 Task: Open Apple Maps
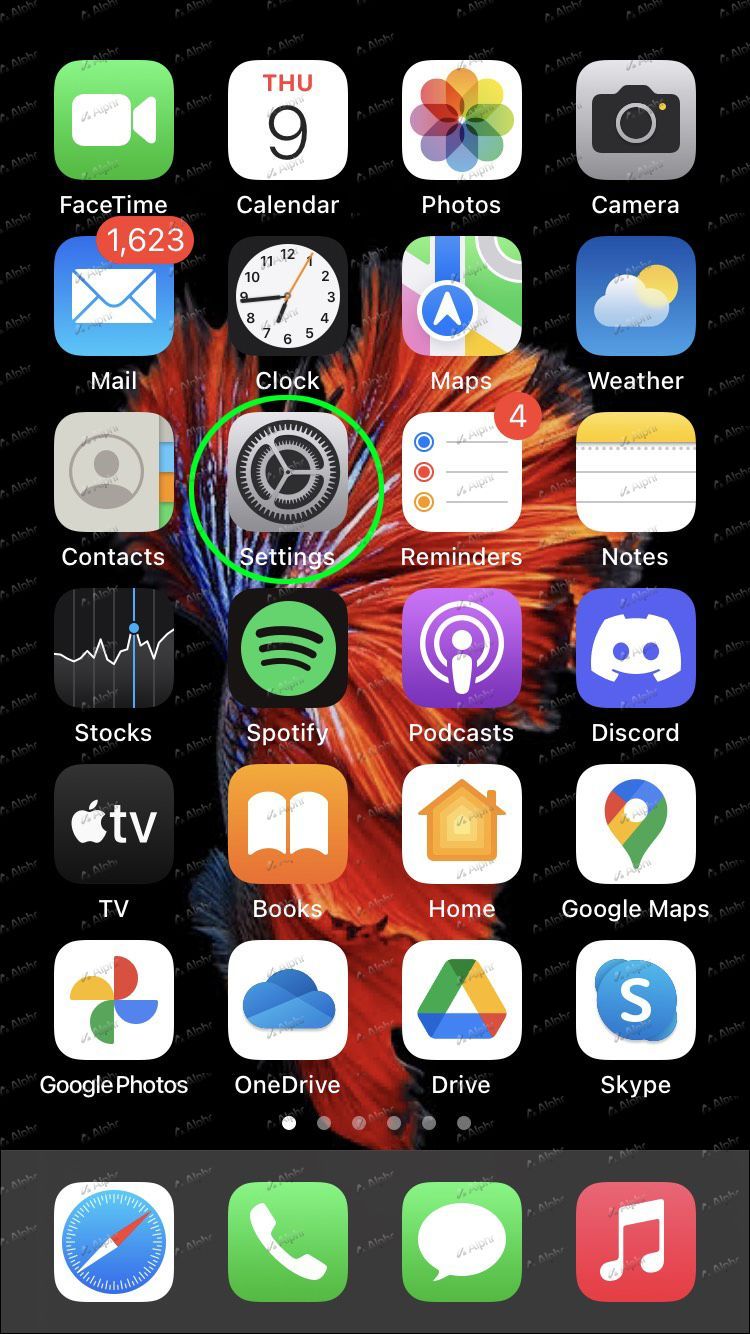(x=461, y=297)
